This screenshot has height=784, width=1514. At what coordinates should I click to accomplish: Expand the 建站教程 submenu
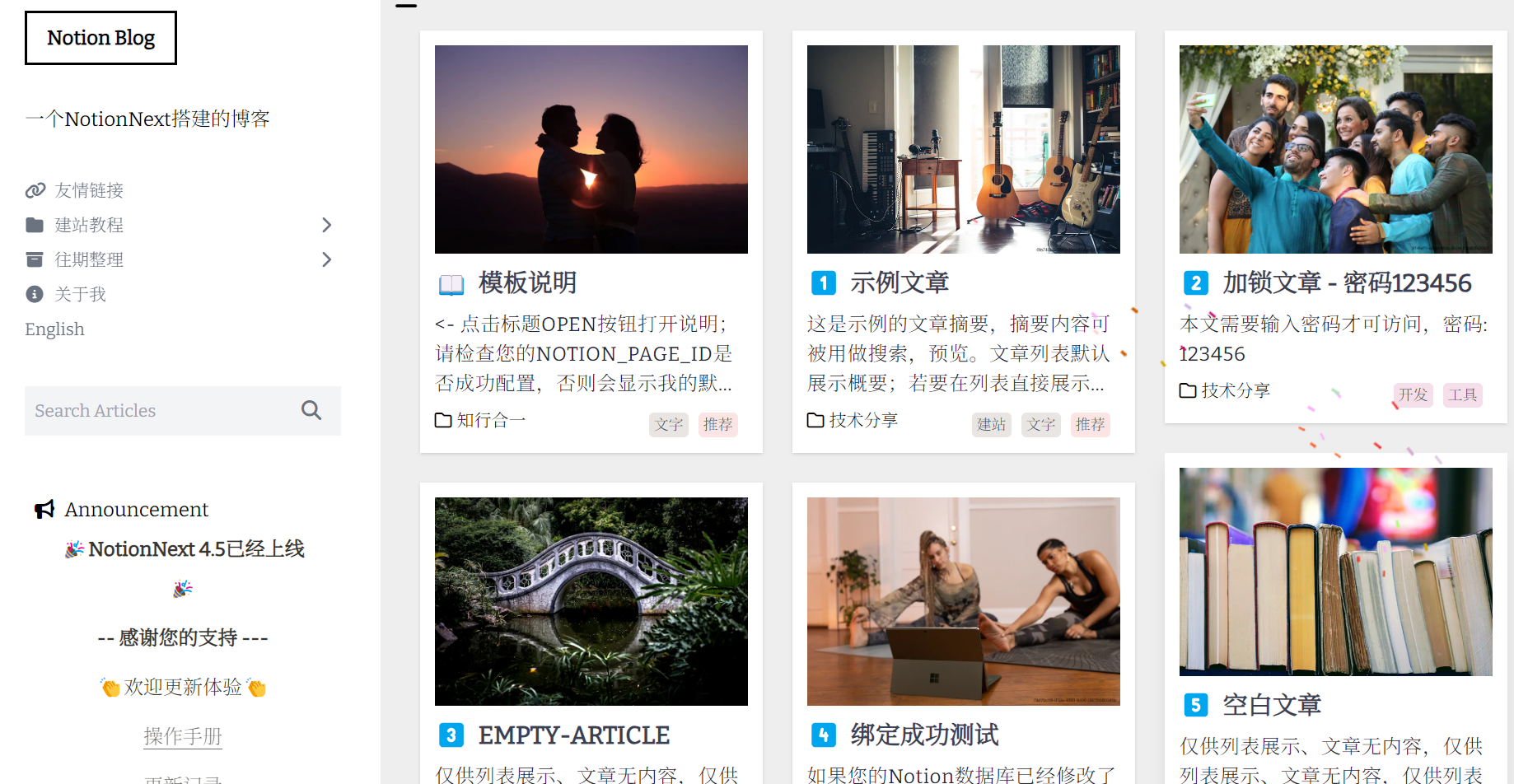326,225
